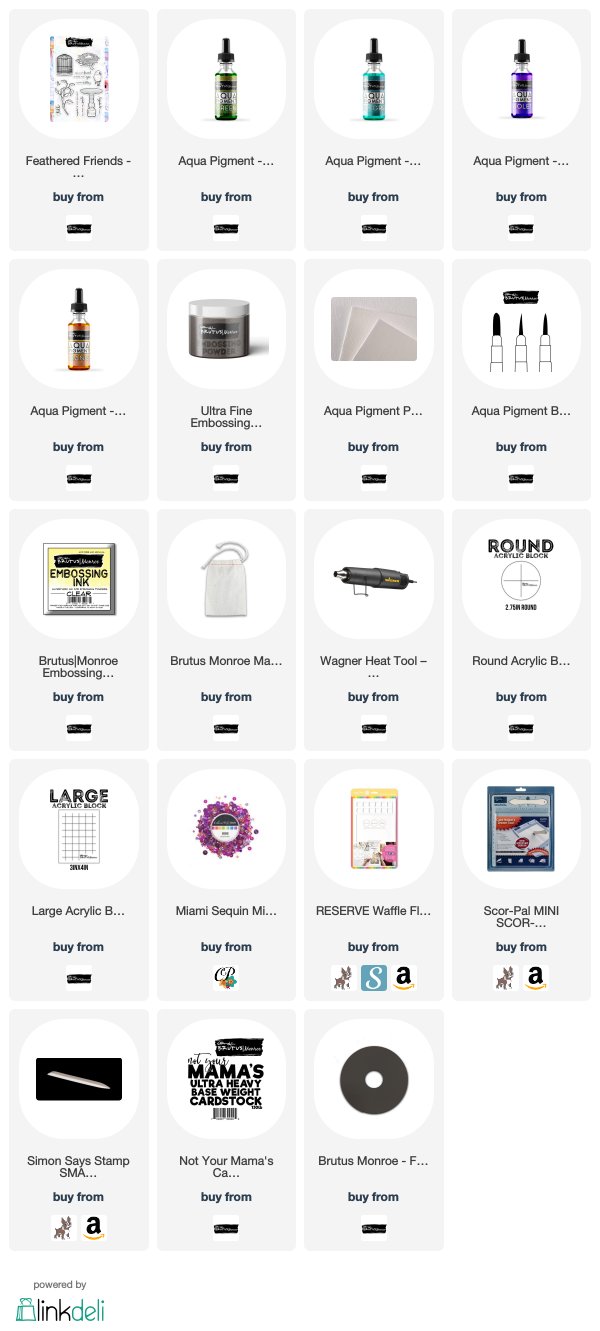
Task: Tap store icon under Wagner Heat Tool
Action: click(373, 727)
